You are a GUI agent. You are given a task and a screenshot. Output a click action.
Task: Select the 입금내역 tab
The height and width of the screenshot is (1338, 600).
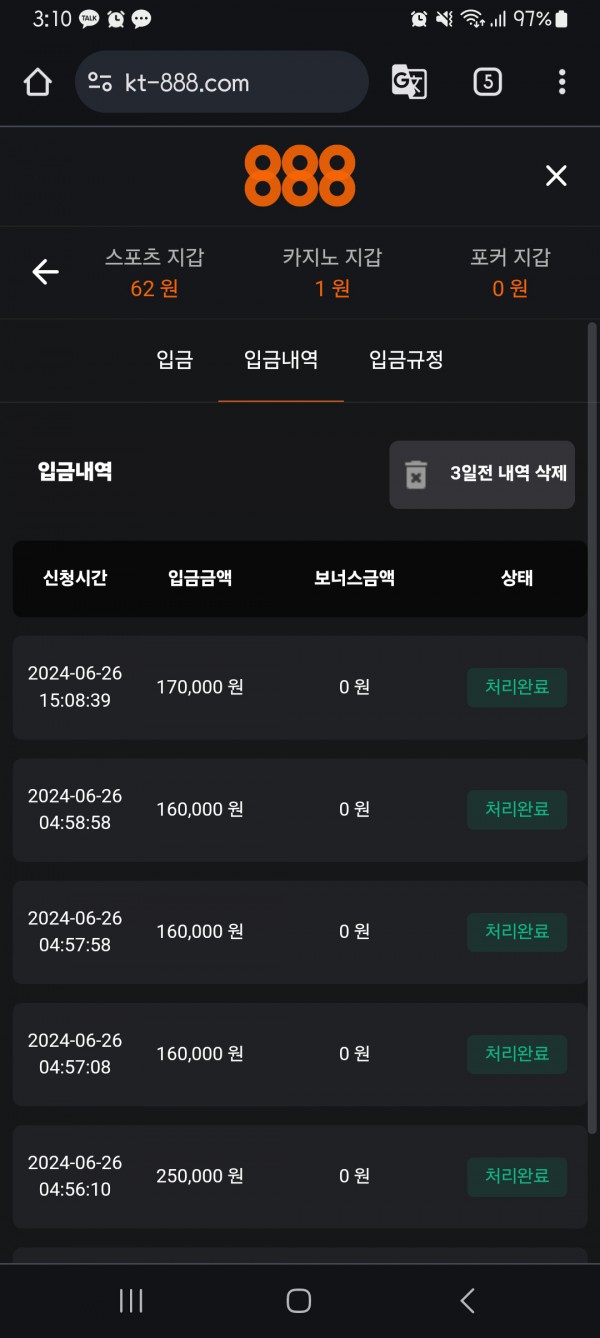tap(281, 360)
